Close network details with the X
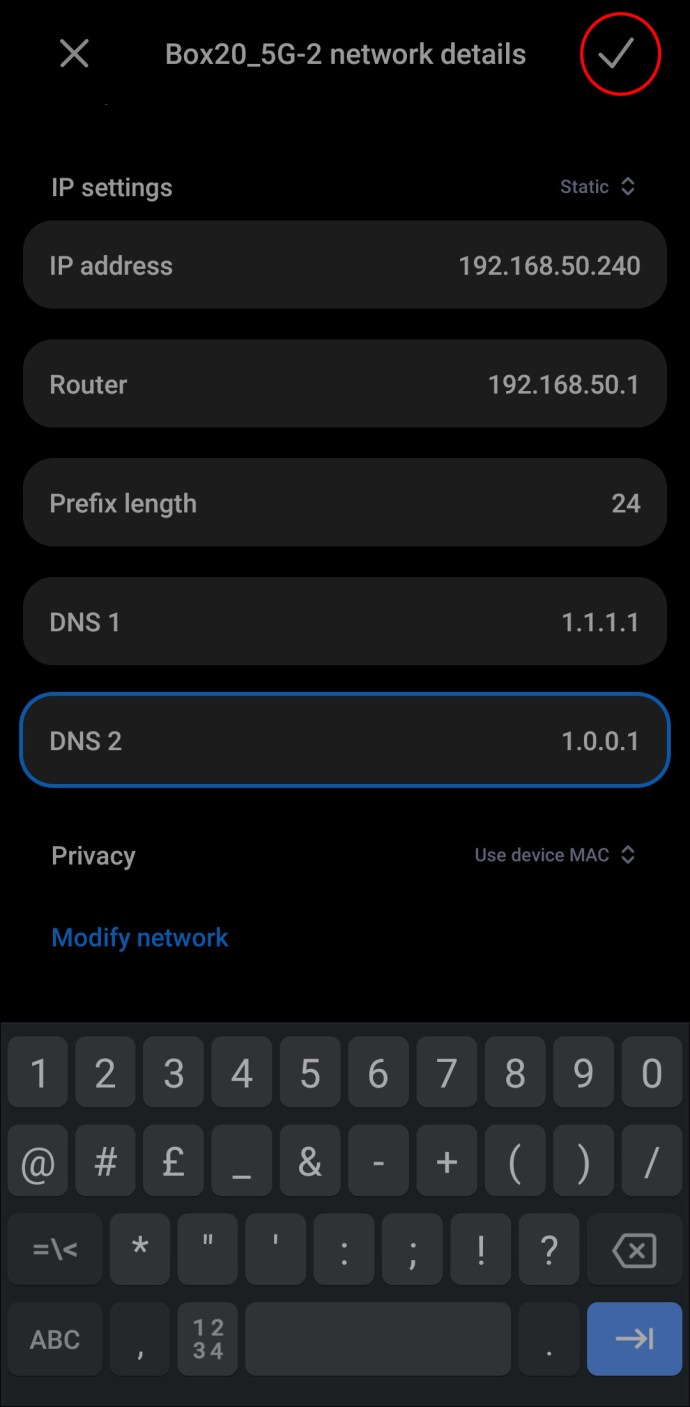 coord(74,54)
